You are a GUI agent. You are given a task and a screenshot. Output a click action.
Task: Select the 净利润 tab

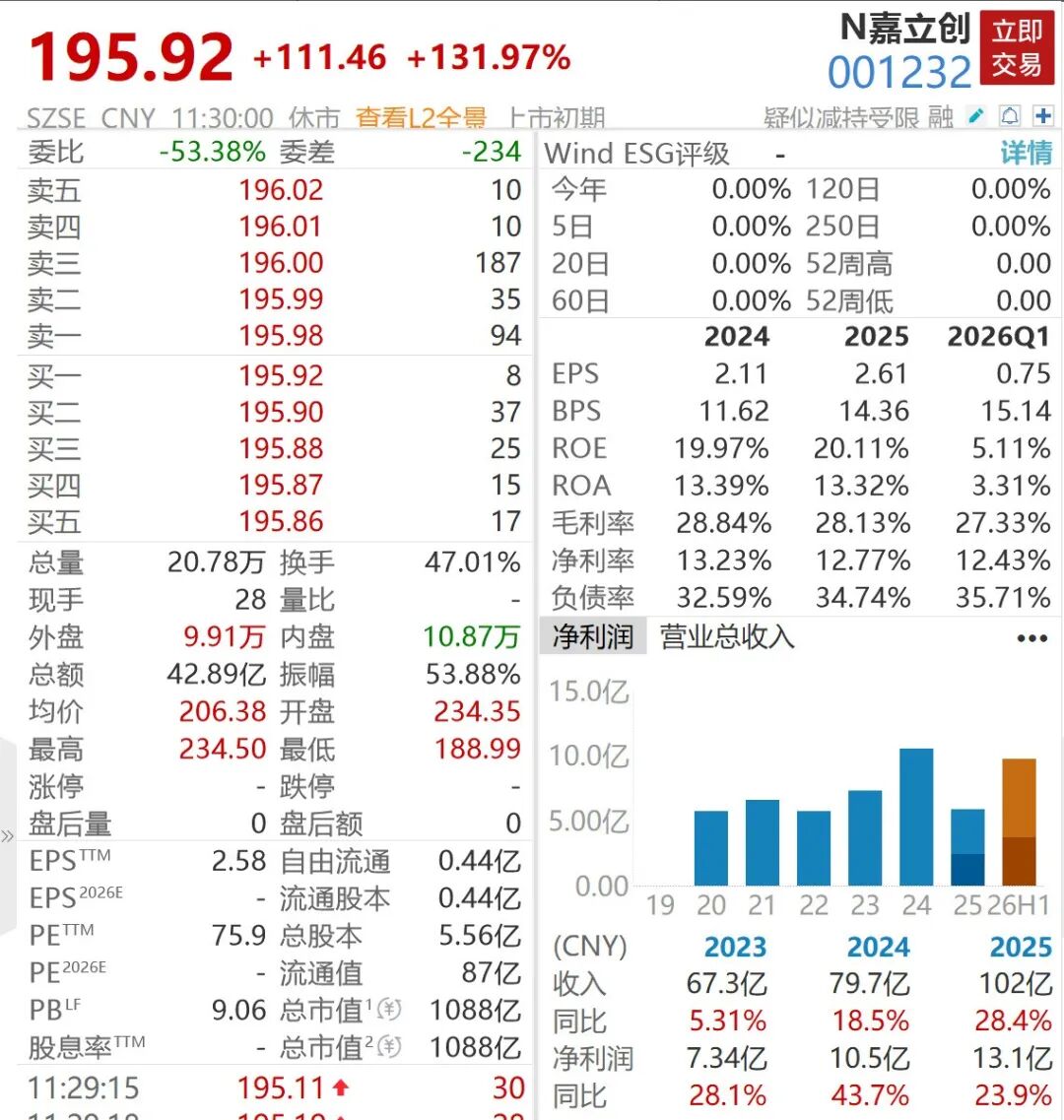click(x=593, y=635)
